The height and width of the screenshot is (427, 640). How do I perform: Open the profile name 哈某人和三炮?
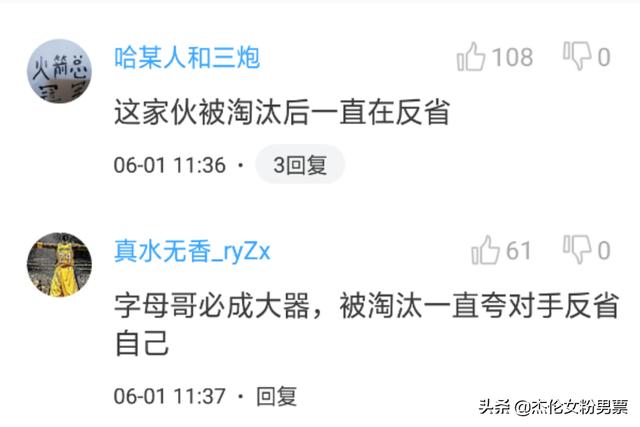[187, 57]
